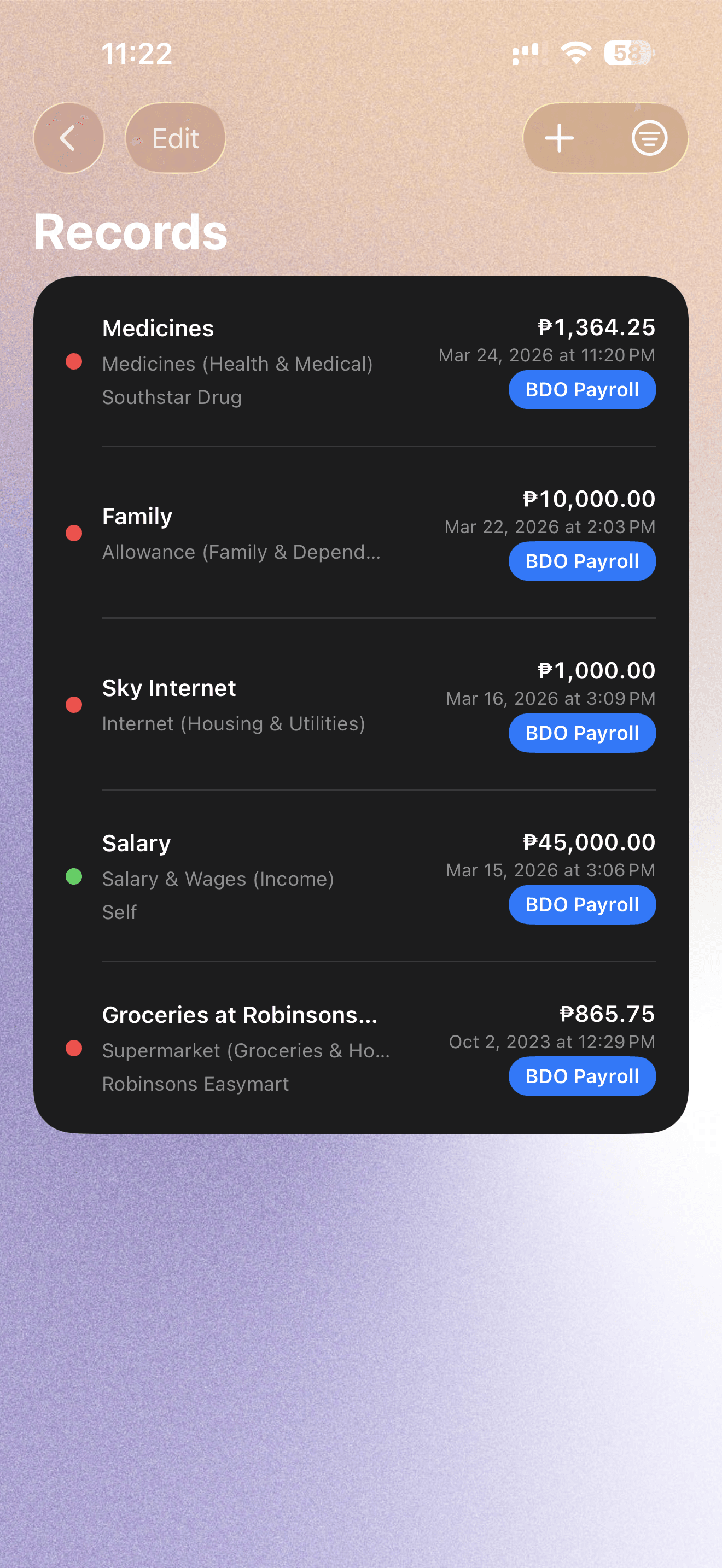Tap the red dot beside Family
722x1568 pixels.
point(74,533)
